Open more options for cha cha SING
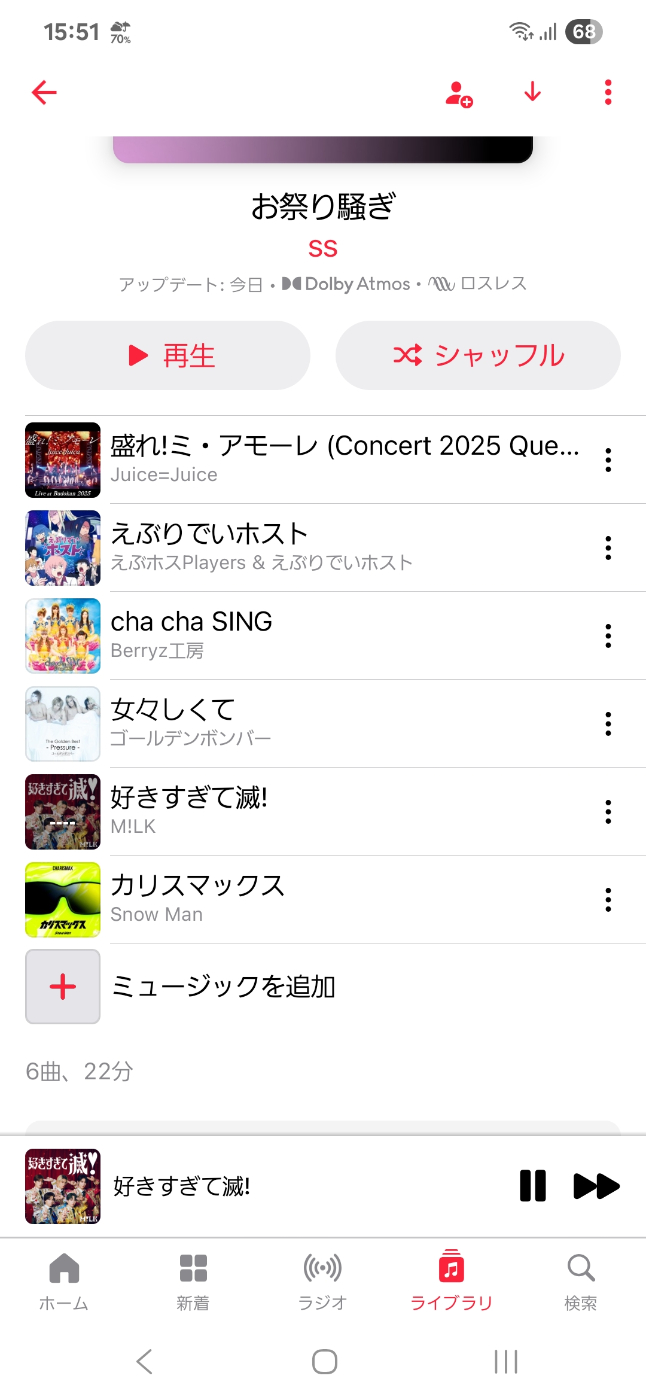The image size is (646, 1400). (608, 636)
